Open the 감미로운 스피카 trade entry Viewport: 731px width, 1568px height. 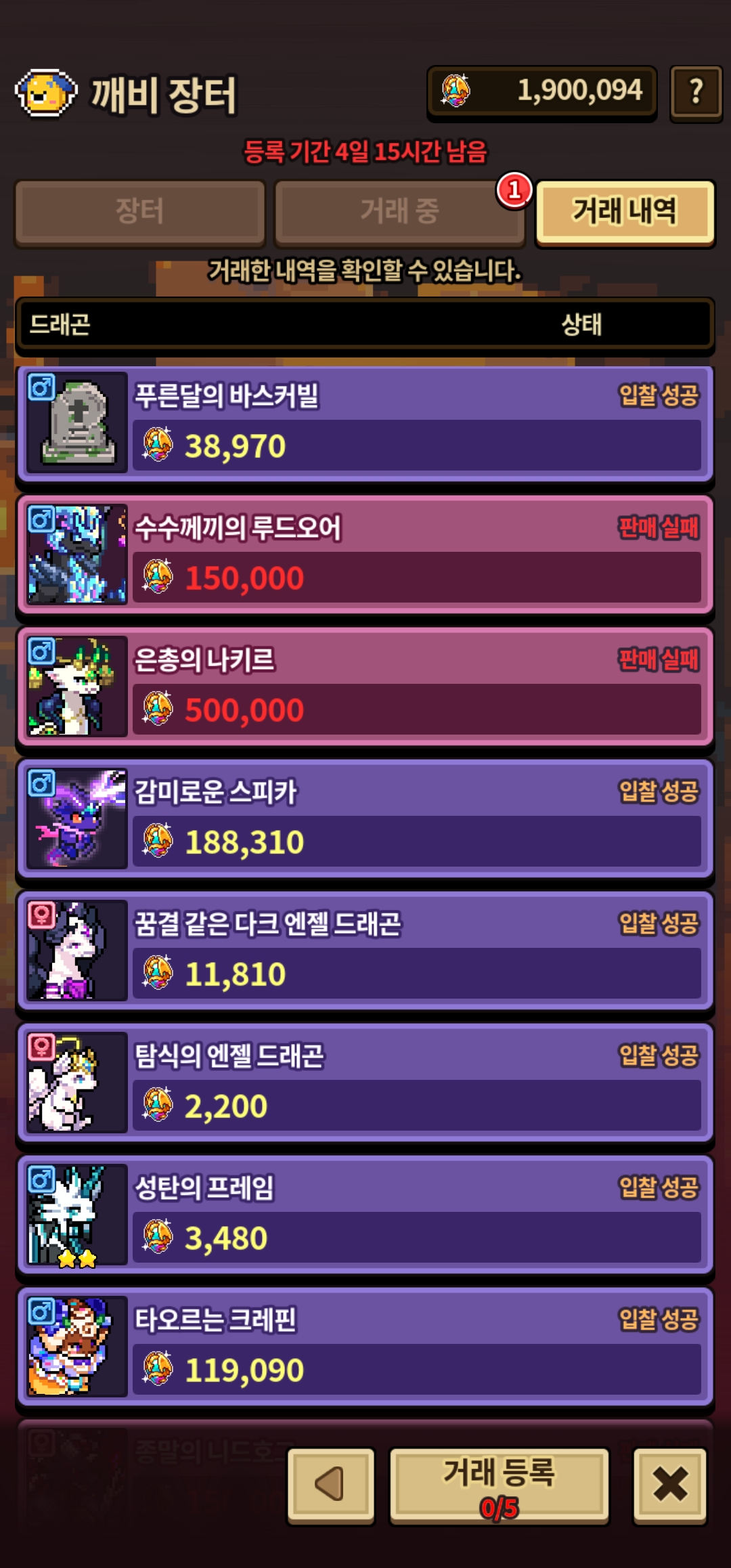point(365,819)
